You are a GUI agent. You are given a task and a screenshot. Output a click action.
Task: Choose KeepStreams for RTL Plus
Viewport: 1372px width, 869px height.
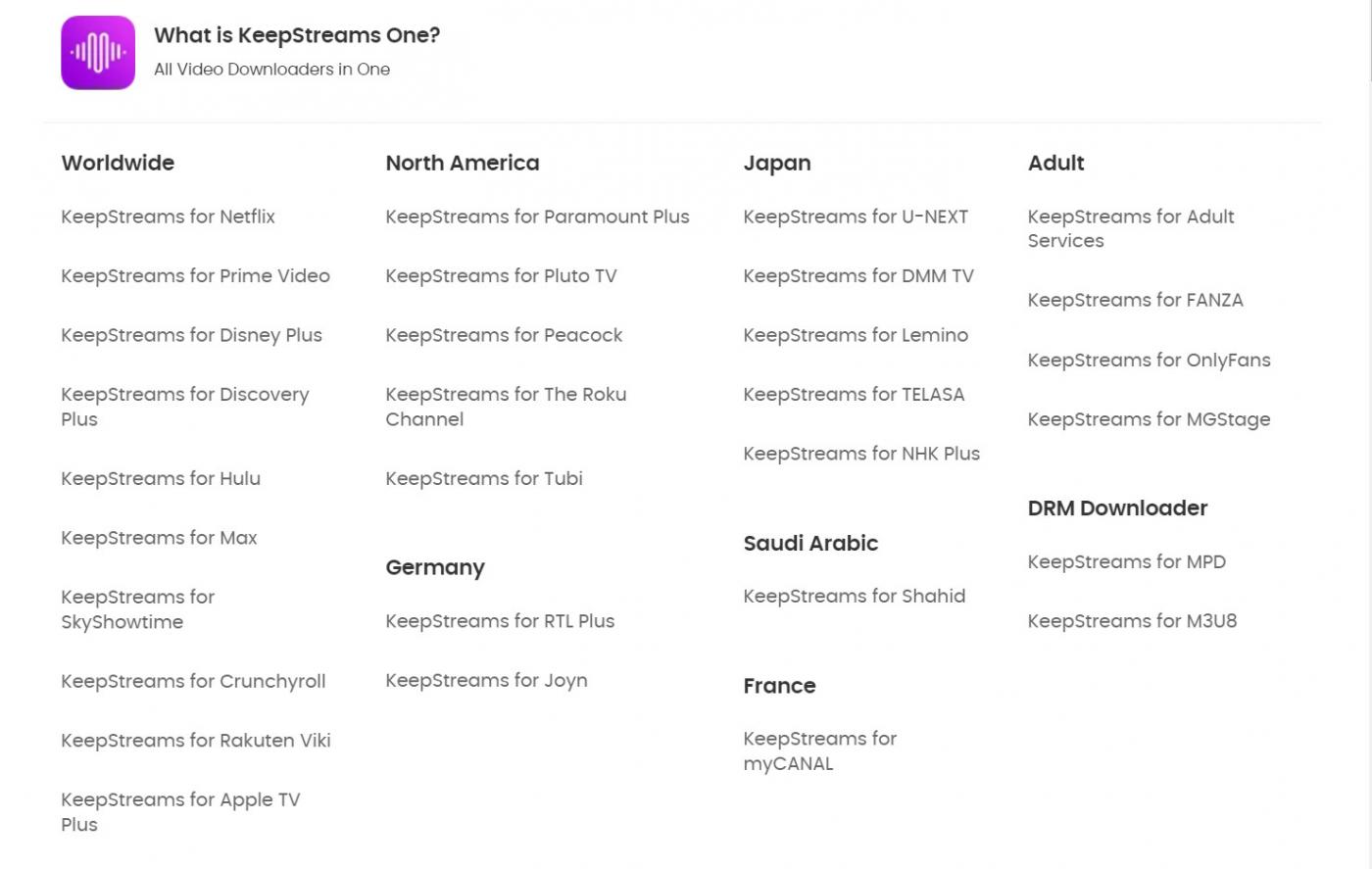coord(500,621)
